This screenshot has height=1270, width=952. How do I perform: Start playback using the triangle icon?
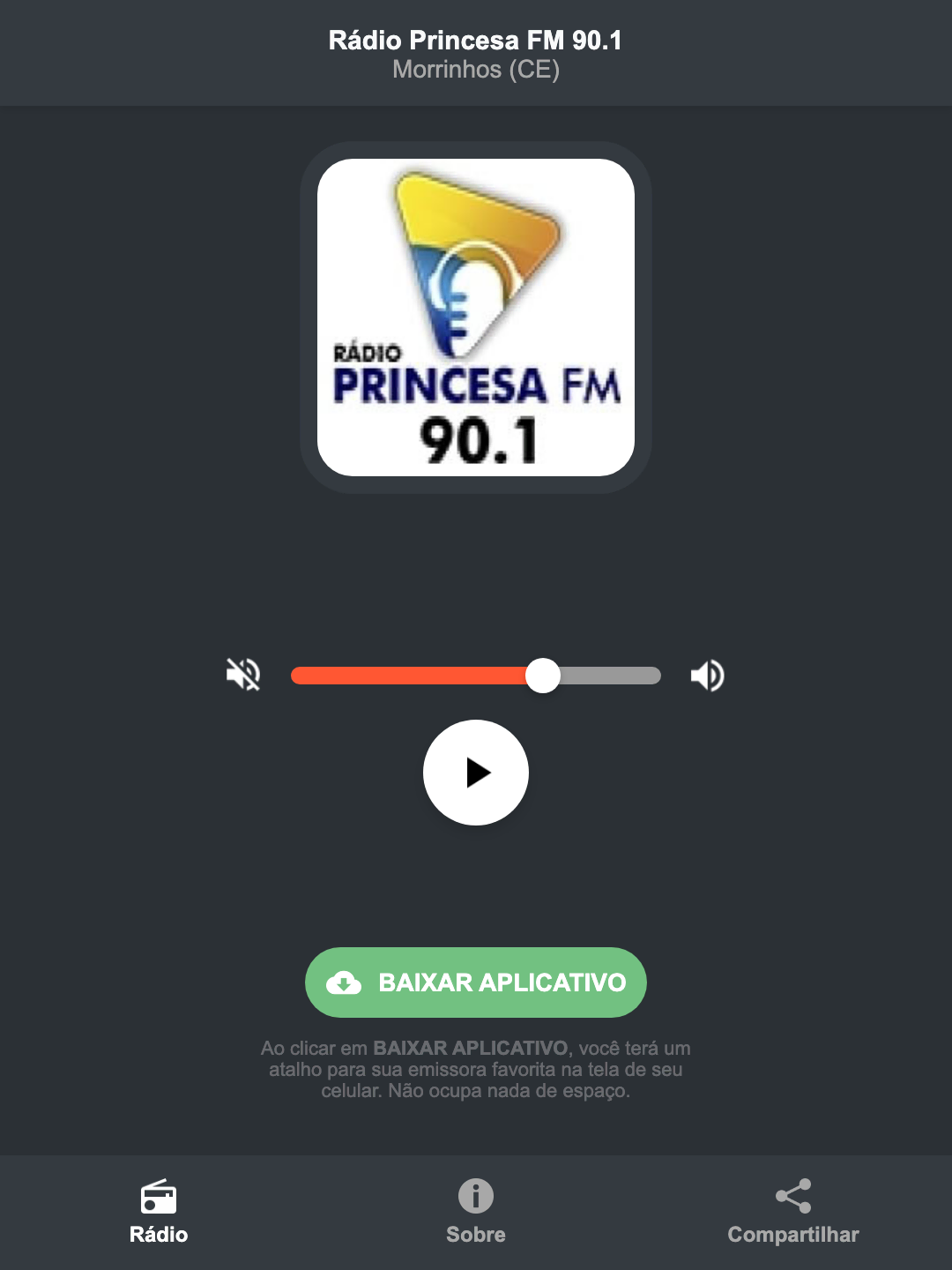coord(479,773)
